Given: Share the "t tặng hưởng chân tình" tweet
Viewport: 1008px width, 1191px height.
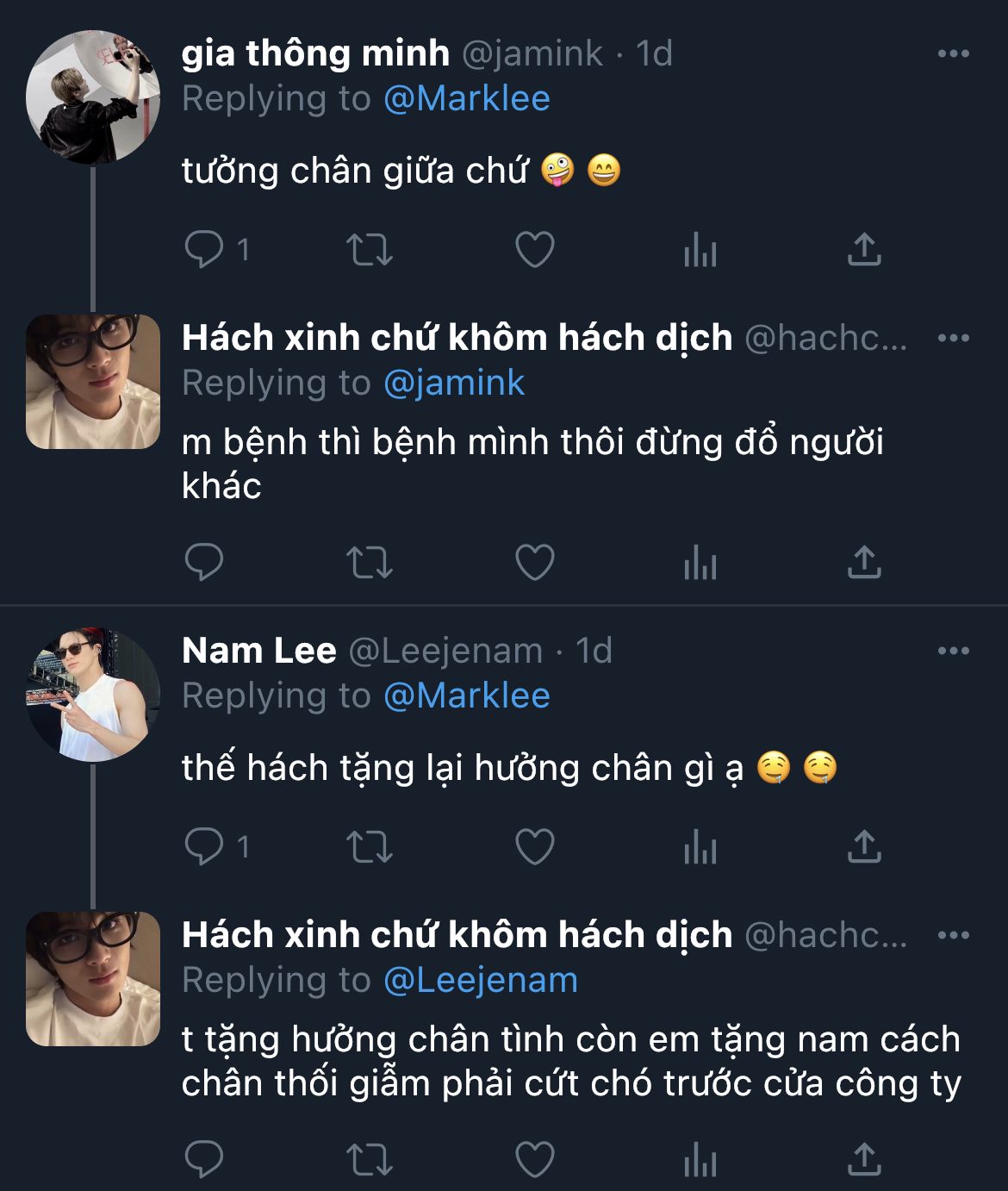Looking at the screenshot, I should tap(864, 1160).
